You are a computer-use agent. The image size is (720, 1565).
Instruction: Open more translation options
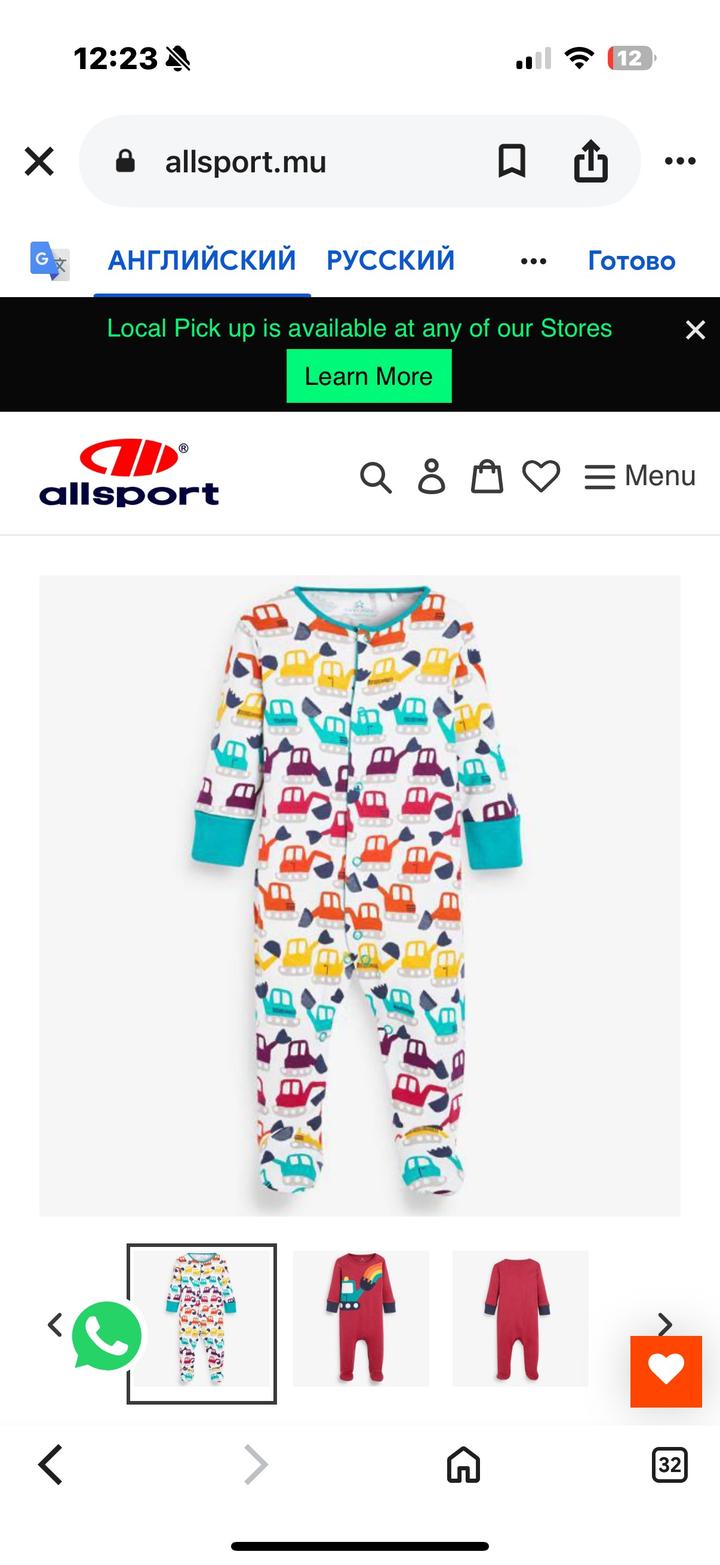pyautogui.click(x=534, y=261)
